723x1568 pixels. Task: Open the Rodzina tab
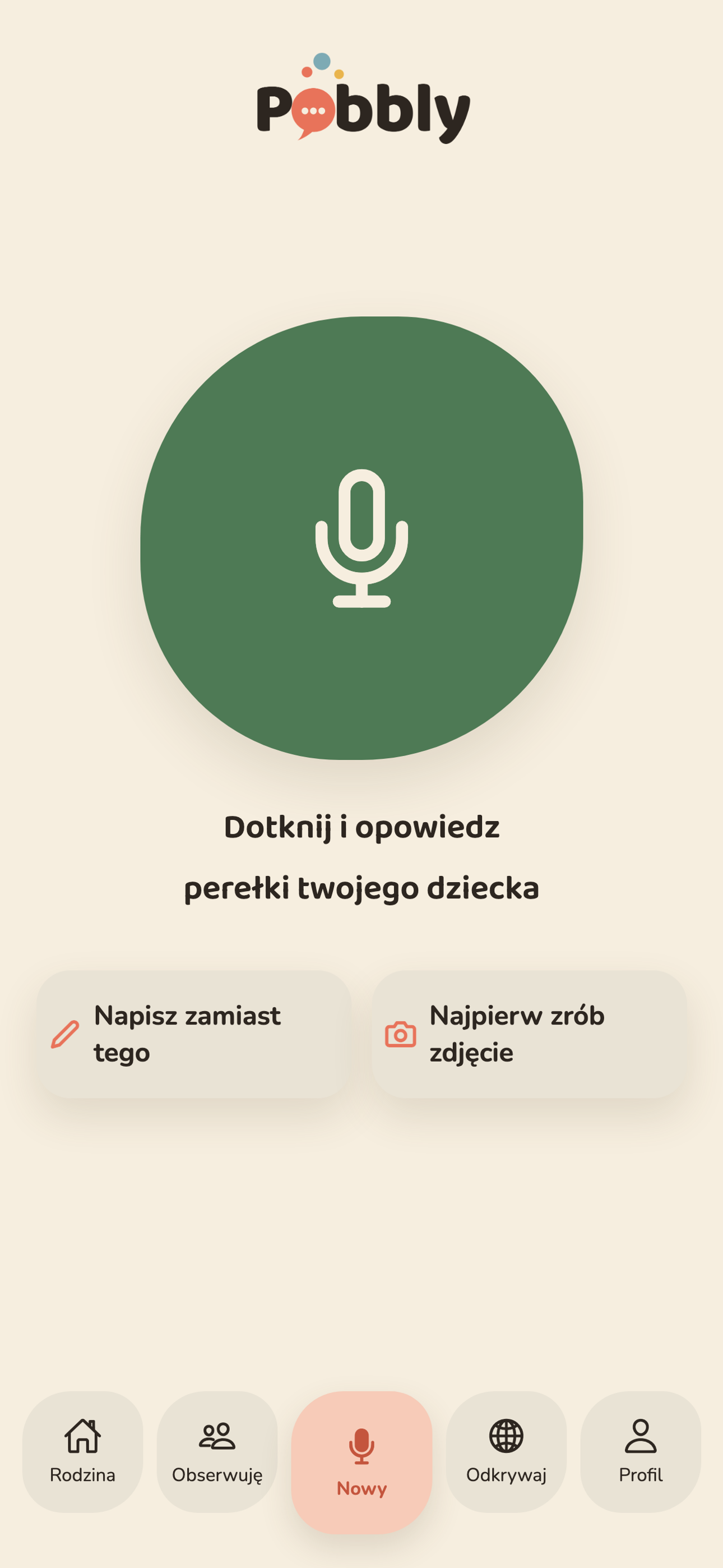tap(83, 1451)
